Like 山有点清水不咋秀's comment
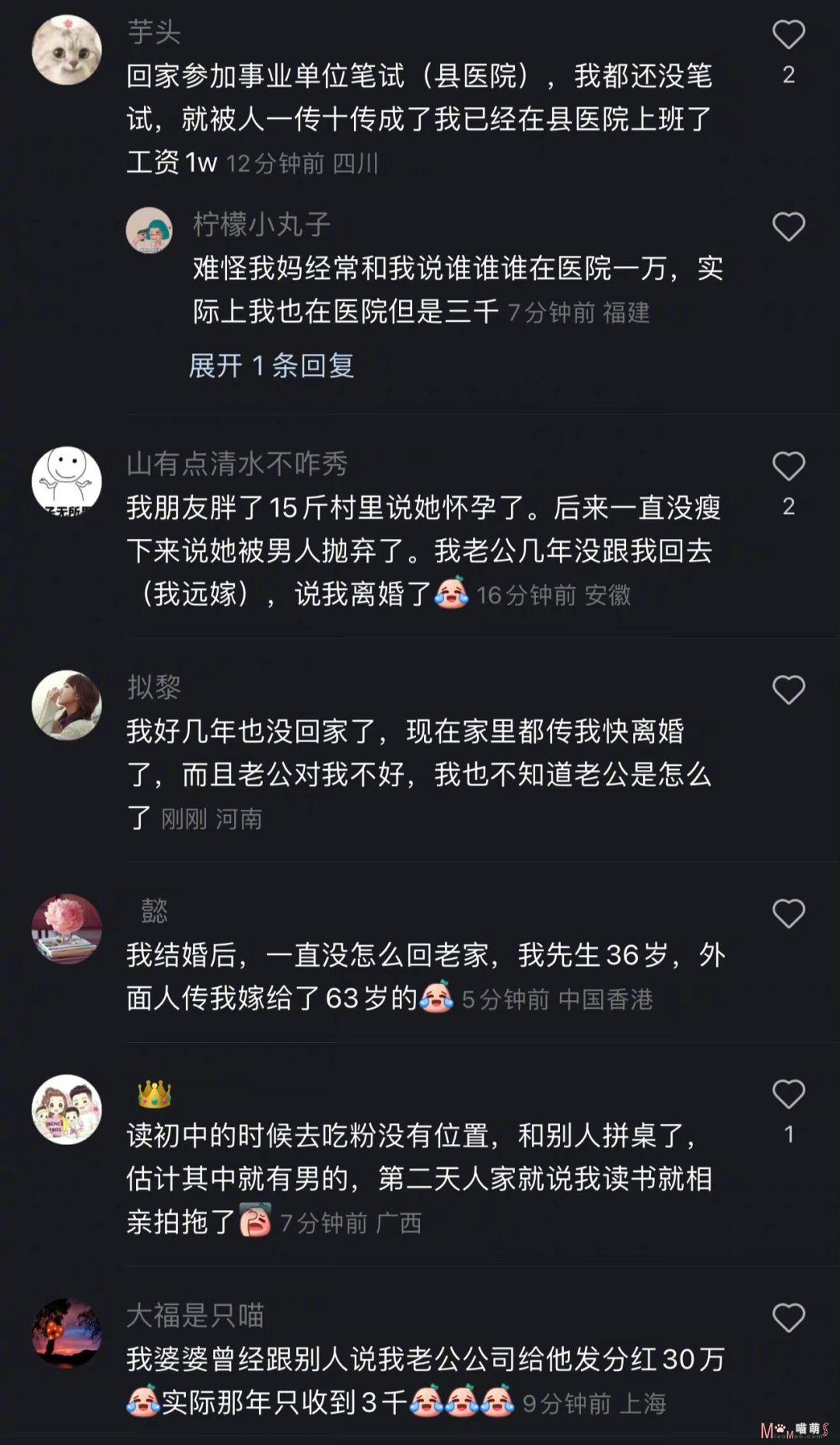The width and height of the screenshot is (840, 1445). 788,467
